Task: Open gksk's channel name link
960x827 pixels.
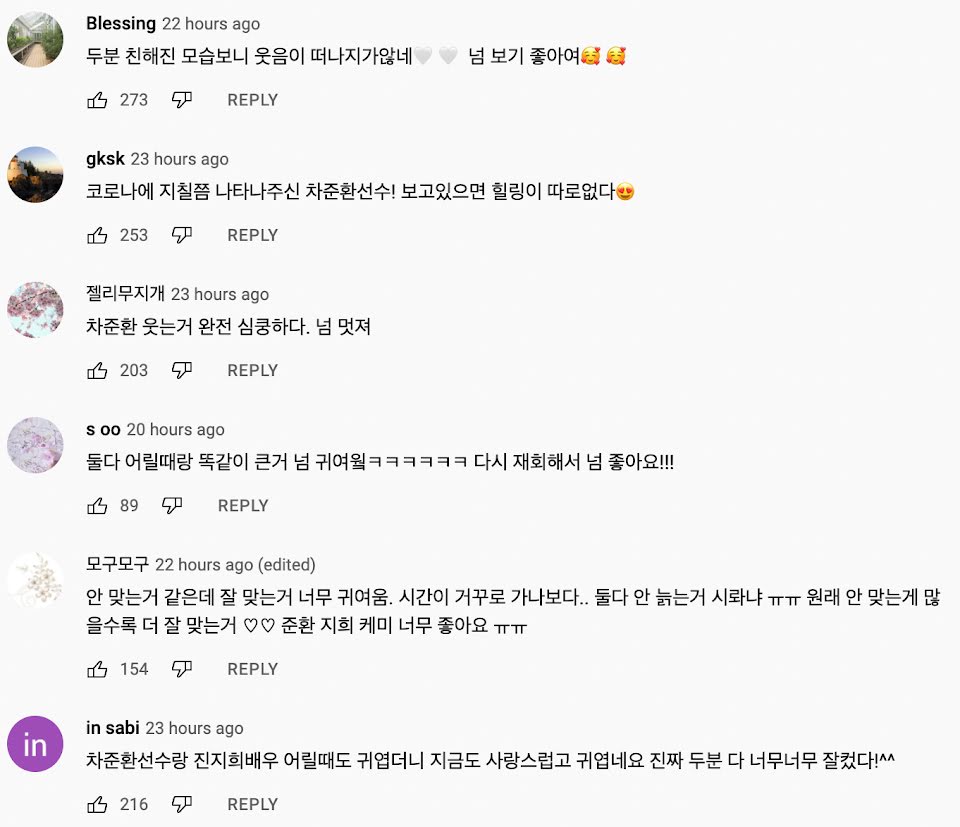Action: coord(105,159)
